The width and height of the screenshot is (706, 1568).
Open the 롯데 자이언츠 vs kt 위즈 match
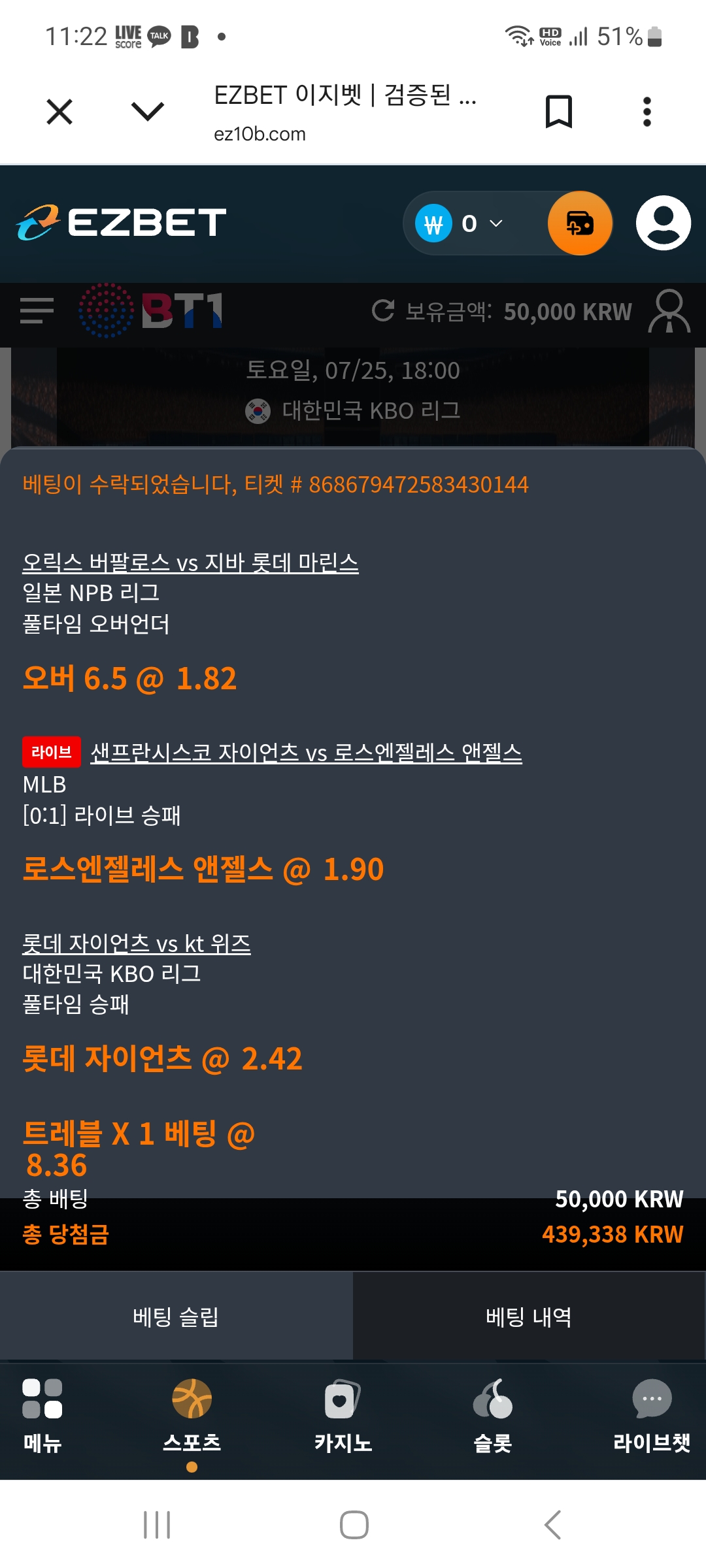tap(137, 943)
